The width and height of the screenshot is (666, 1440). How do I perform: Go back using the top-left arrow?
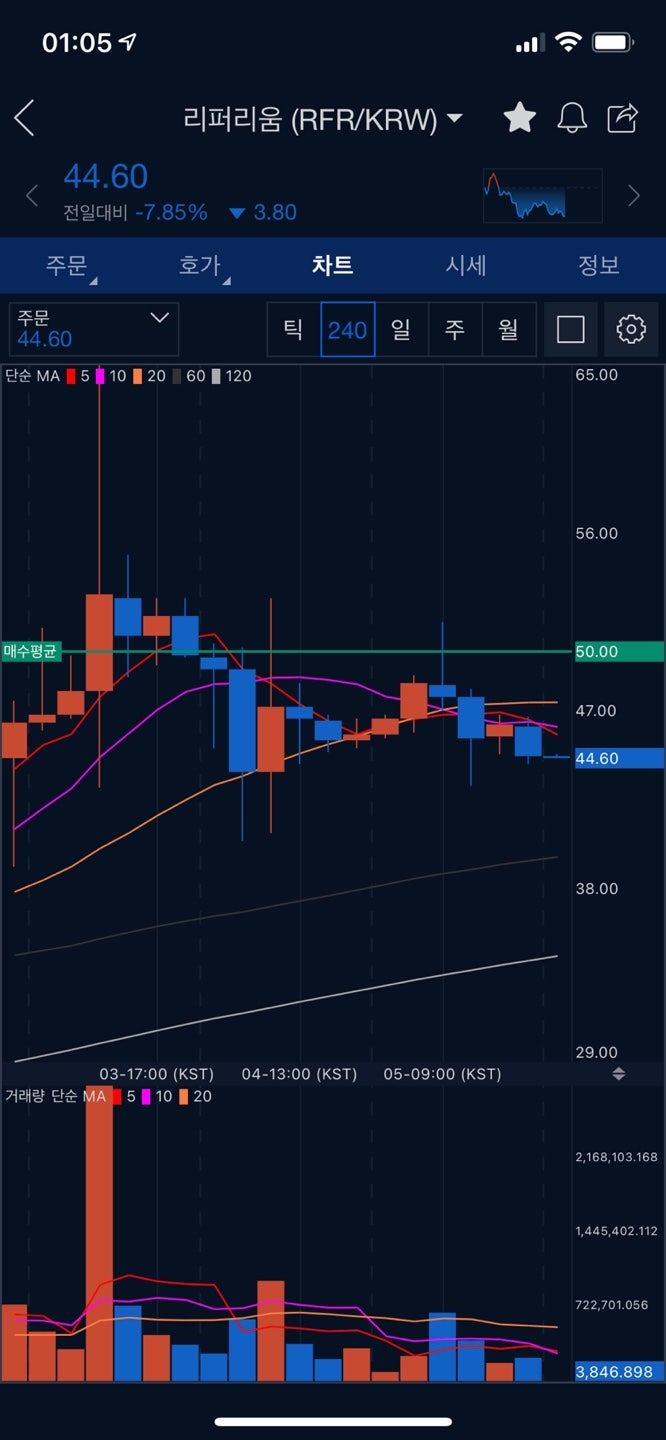click(24, 118)
